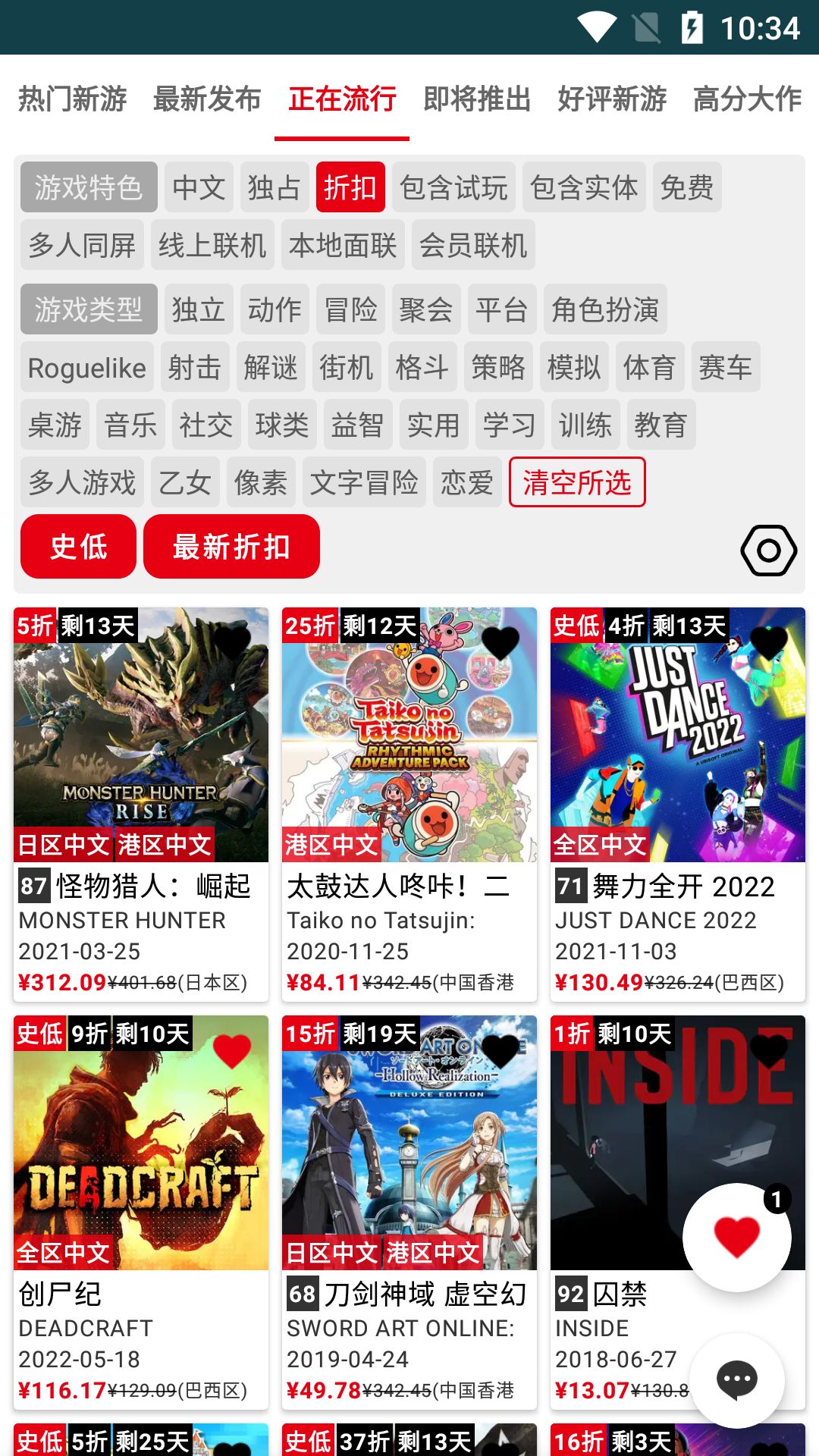Filter by 线上联机 games
The width and height of the screenshot is (819, 1456).
coord(212,246)
